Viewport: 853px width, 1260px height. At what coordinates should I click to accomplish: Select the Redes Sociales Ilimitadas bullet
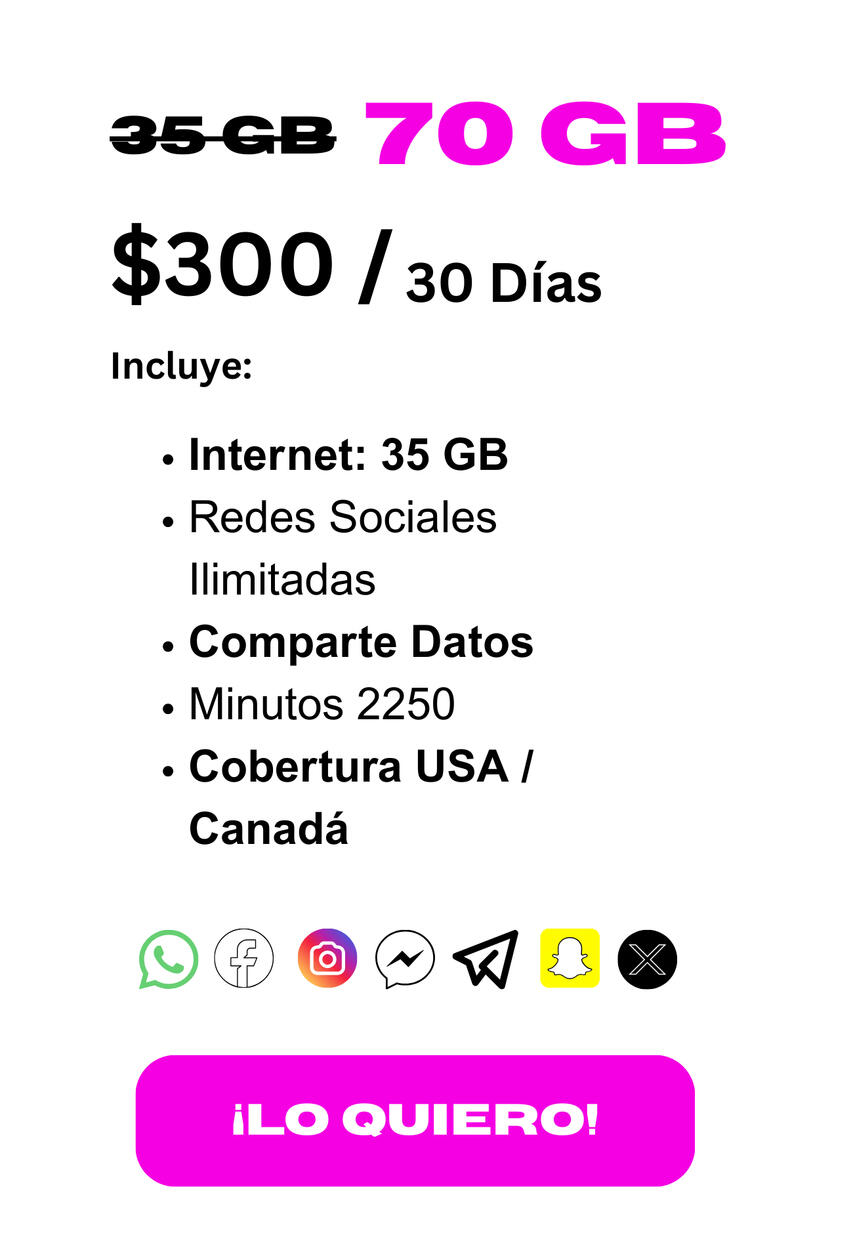[343, 518]
